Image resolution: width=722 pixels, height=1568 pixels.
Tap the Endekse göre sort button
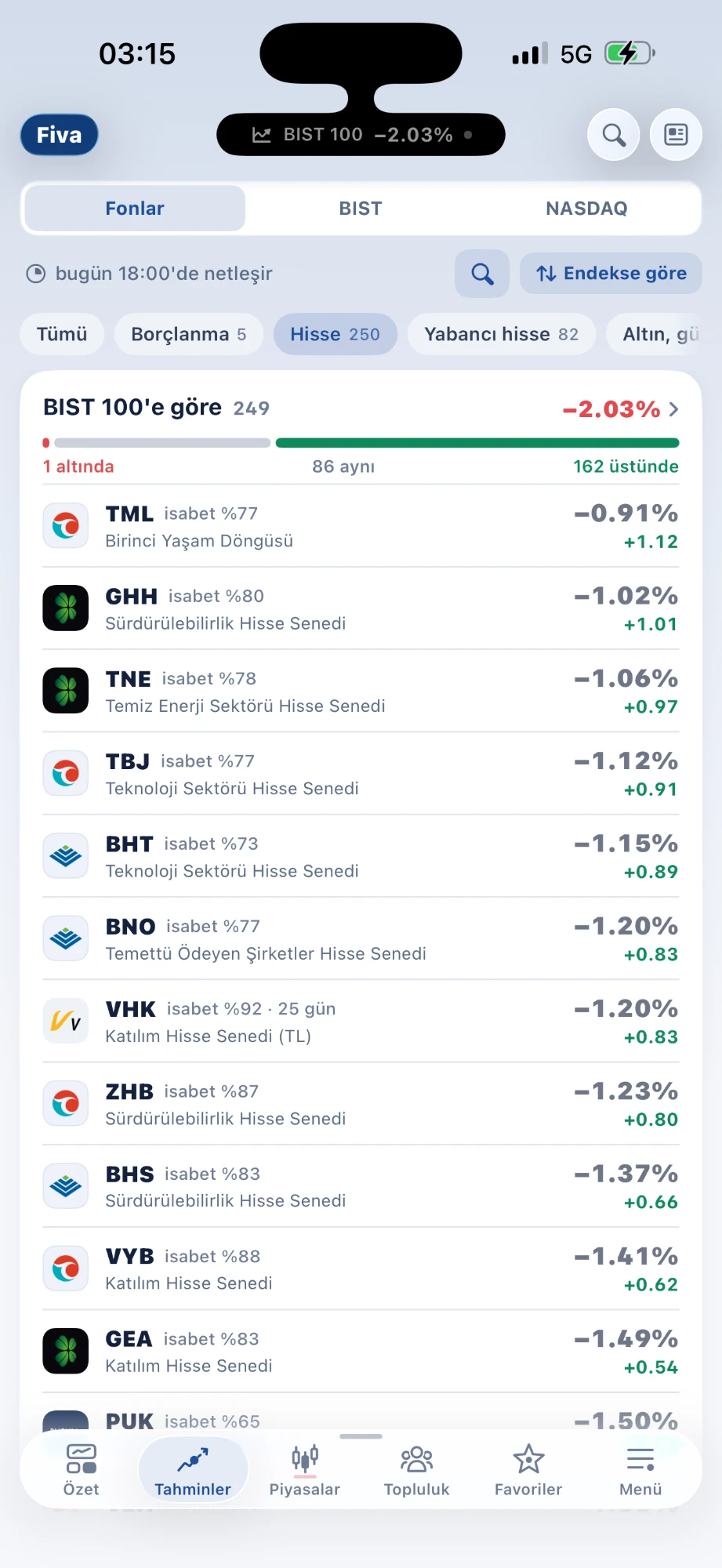[611, 274]
